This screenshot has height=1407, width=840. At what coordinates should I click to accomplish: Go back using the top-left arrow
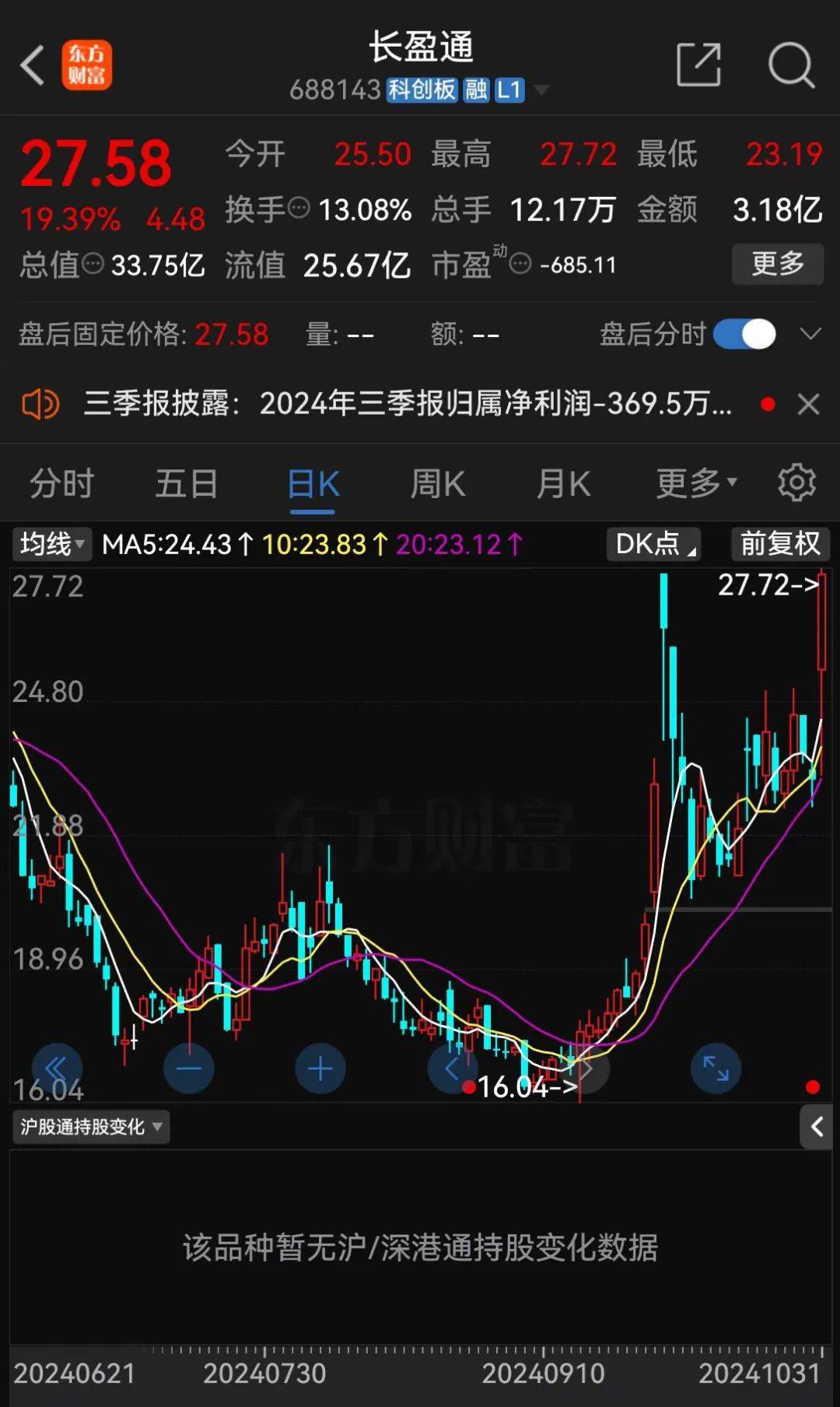[x=31, y=65]
